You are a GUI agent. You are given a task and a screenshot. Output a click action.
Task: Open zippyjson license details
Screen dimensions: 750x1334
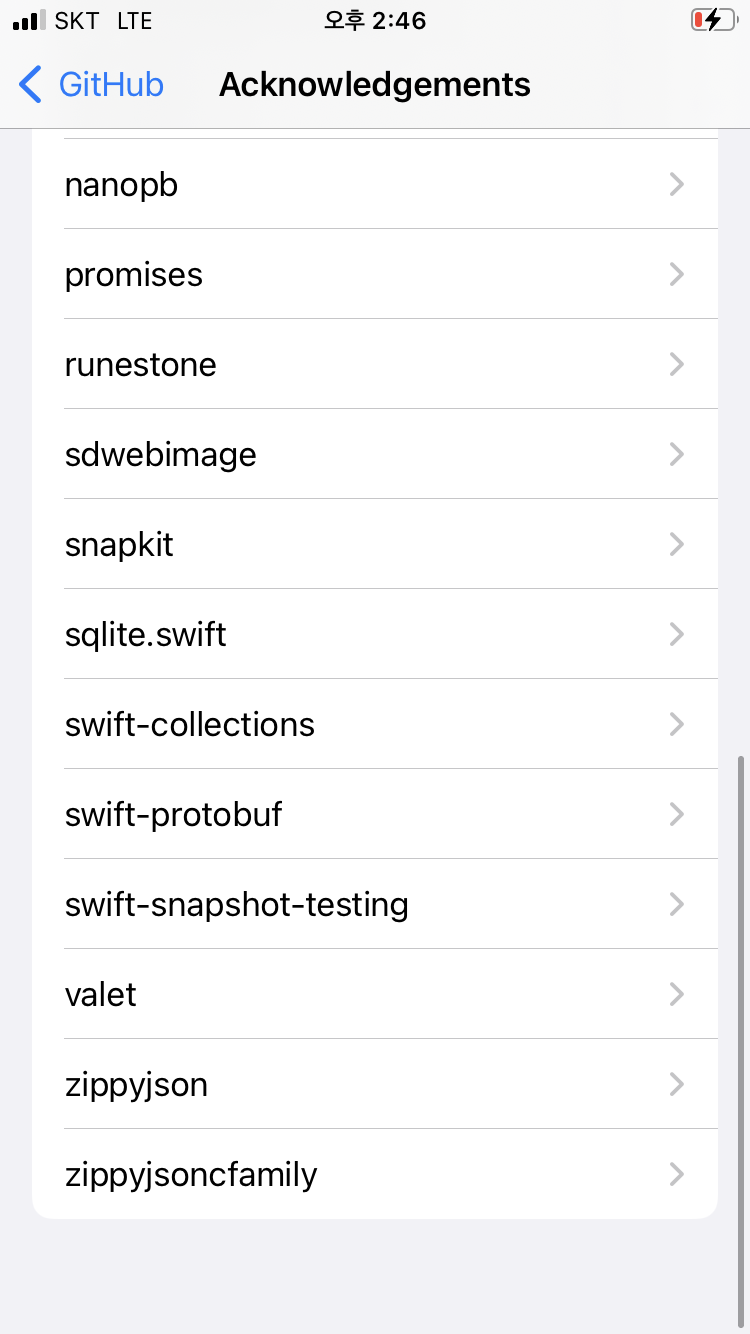(x=375, y=1084)
